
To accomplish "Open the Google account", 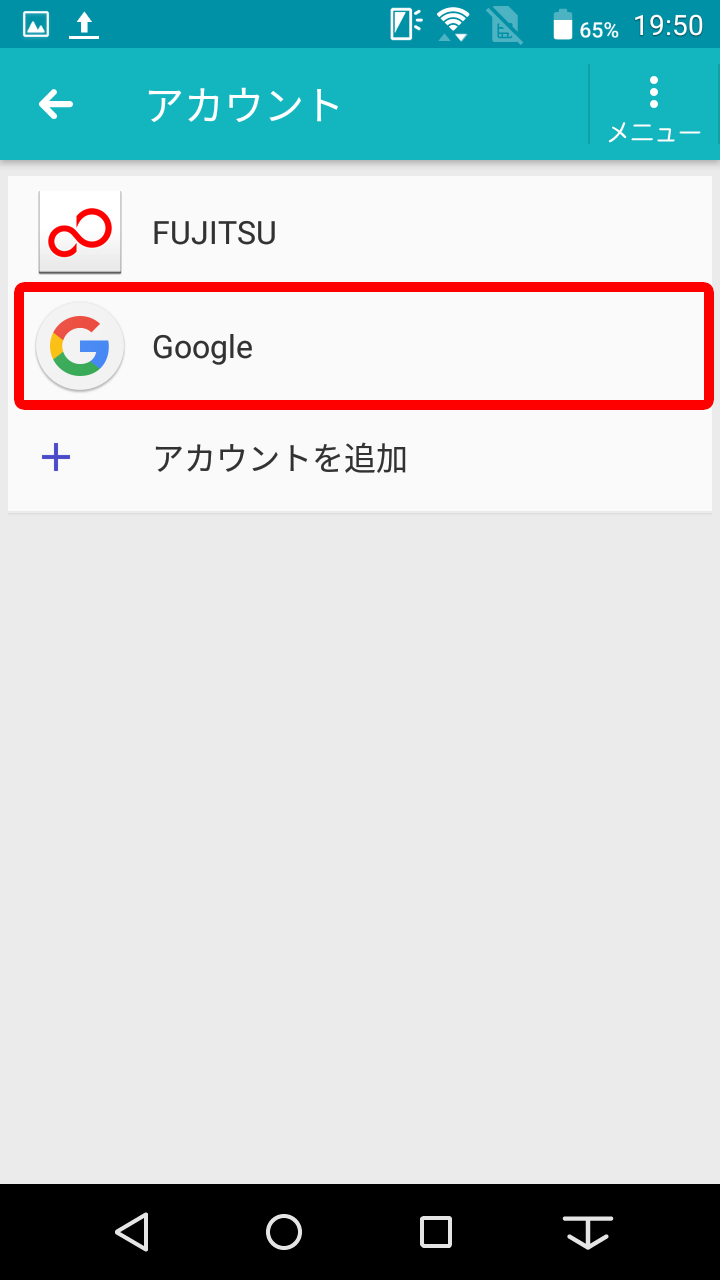I will (x=360, y=346).
